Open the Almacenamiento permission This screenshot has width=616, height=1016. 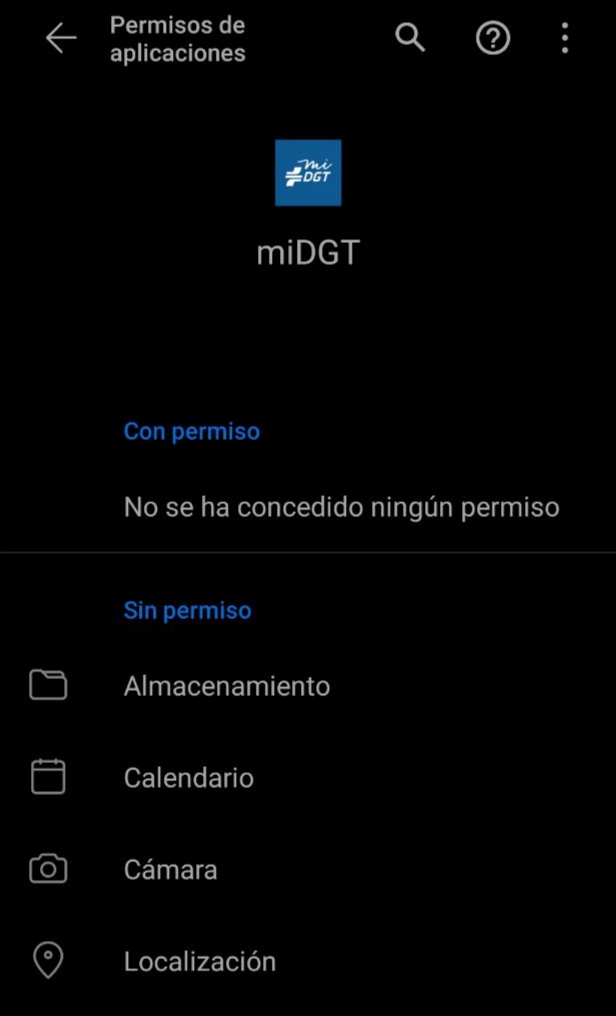308,686
